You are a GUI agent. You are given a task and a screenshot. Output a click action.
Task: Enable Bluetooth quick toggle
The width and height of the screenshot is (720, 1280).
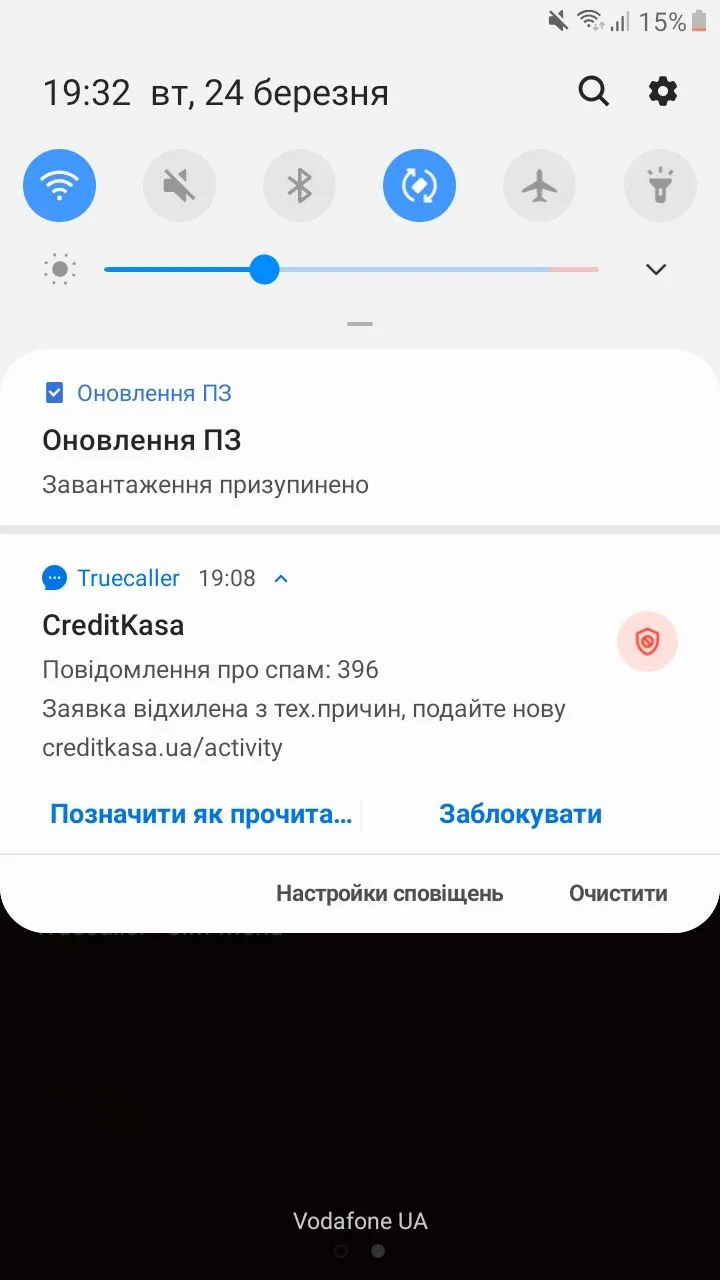click(300, 186)
